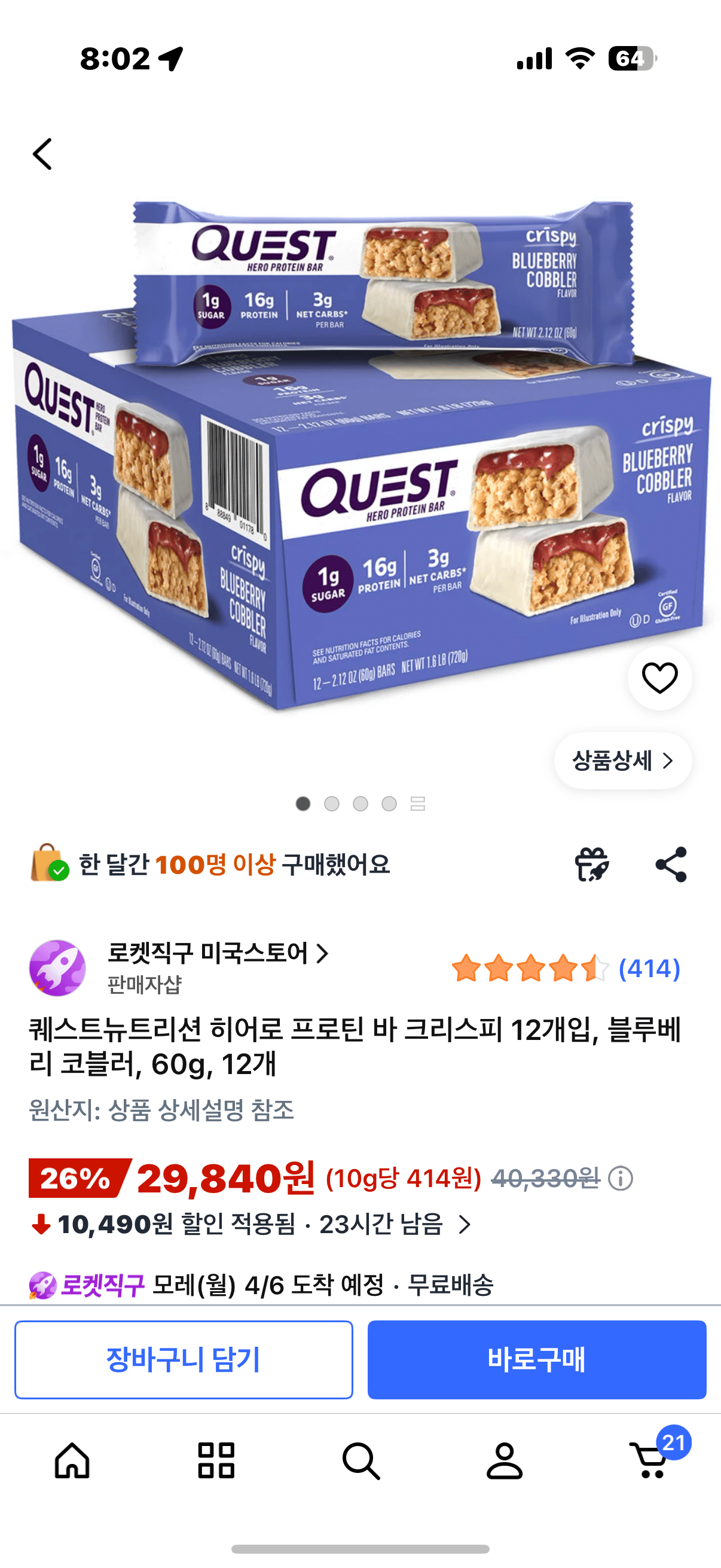Jump to the second product image dot
Image resolution: width=721 pixels, height=1568 pixels.
[x=332, y=804]
